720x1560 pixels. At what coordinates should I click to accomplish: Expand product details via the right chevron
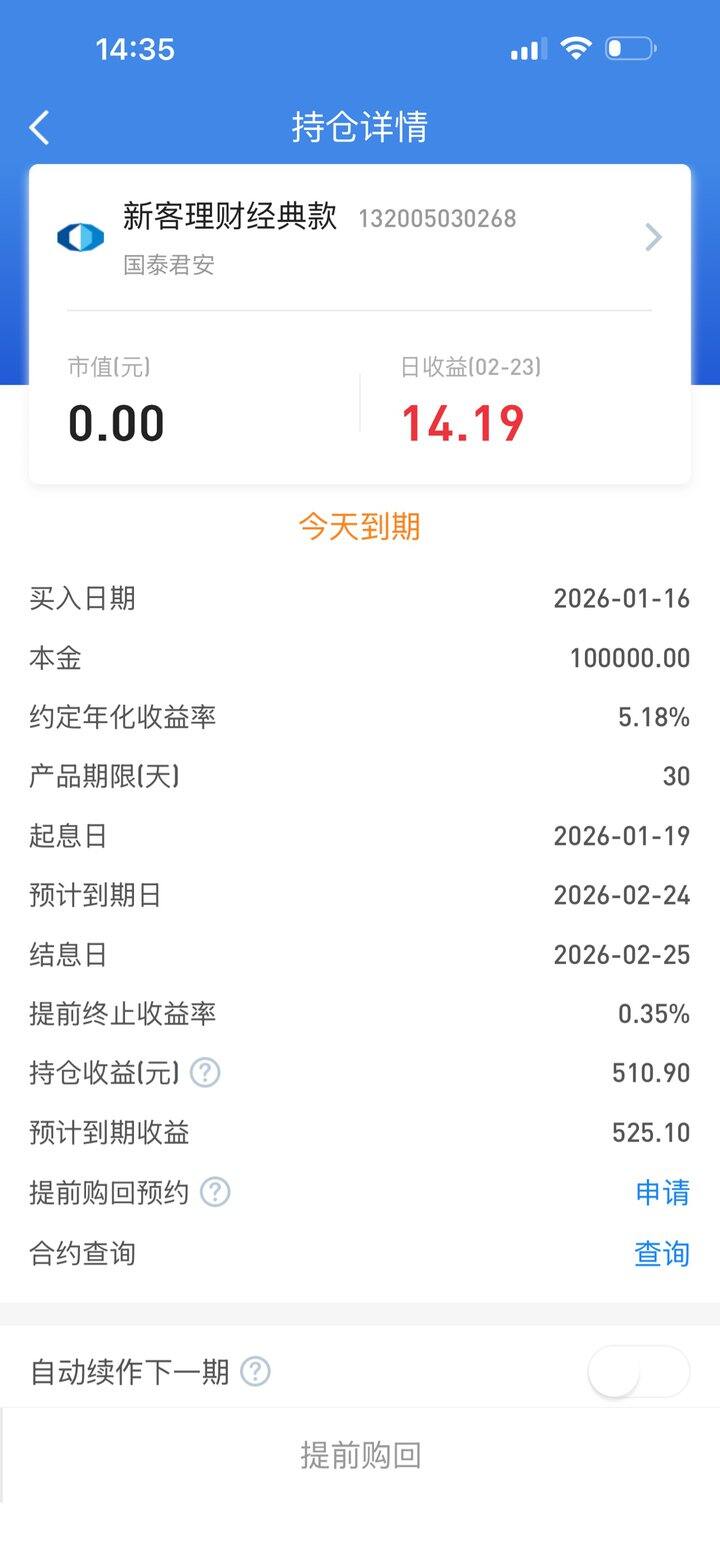(654, 237)
